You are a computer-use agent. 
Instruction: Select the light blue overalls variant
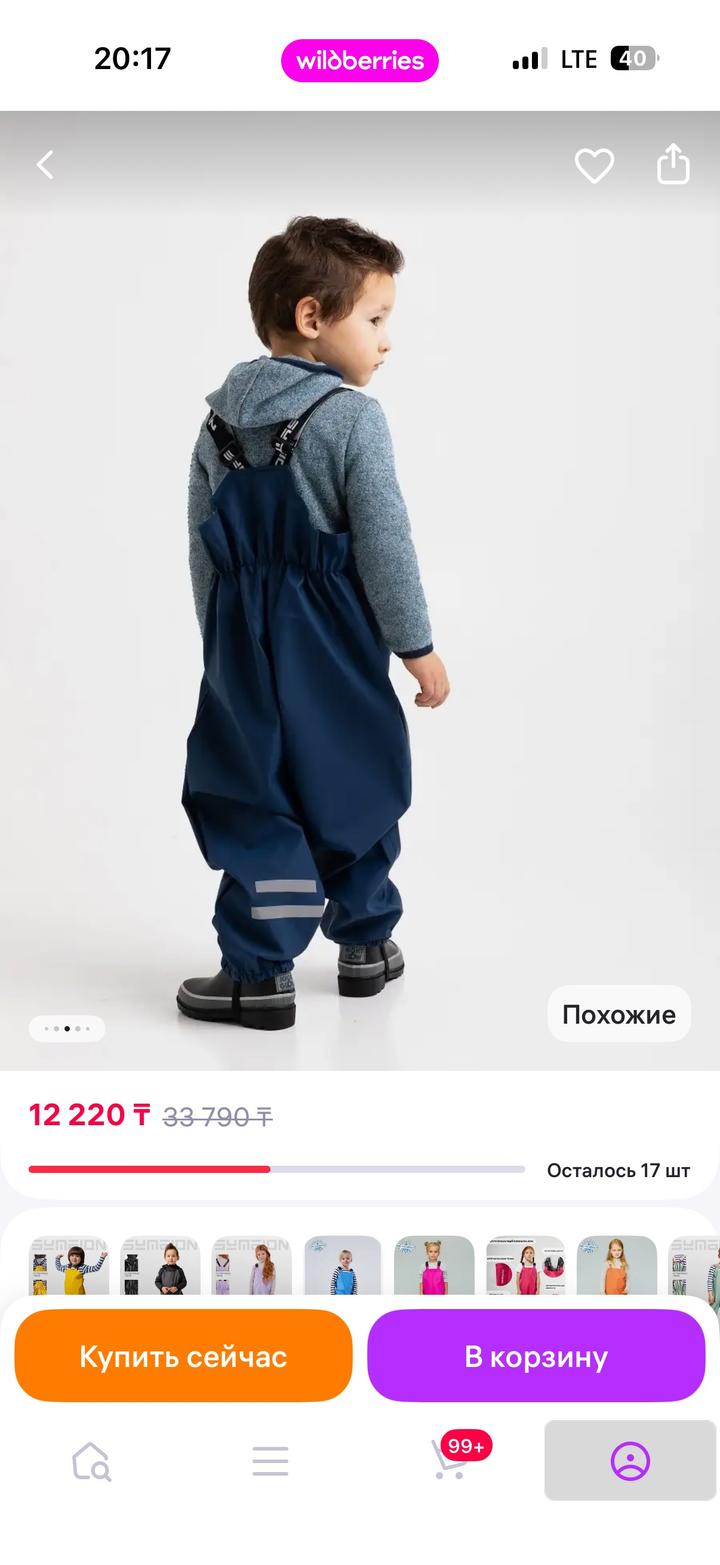(343, 1267)
